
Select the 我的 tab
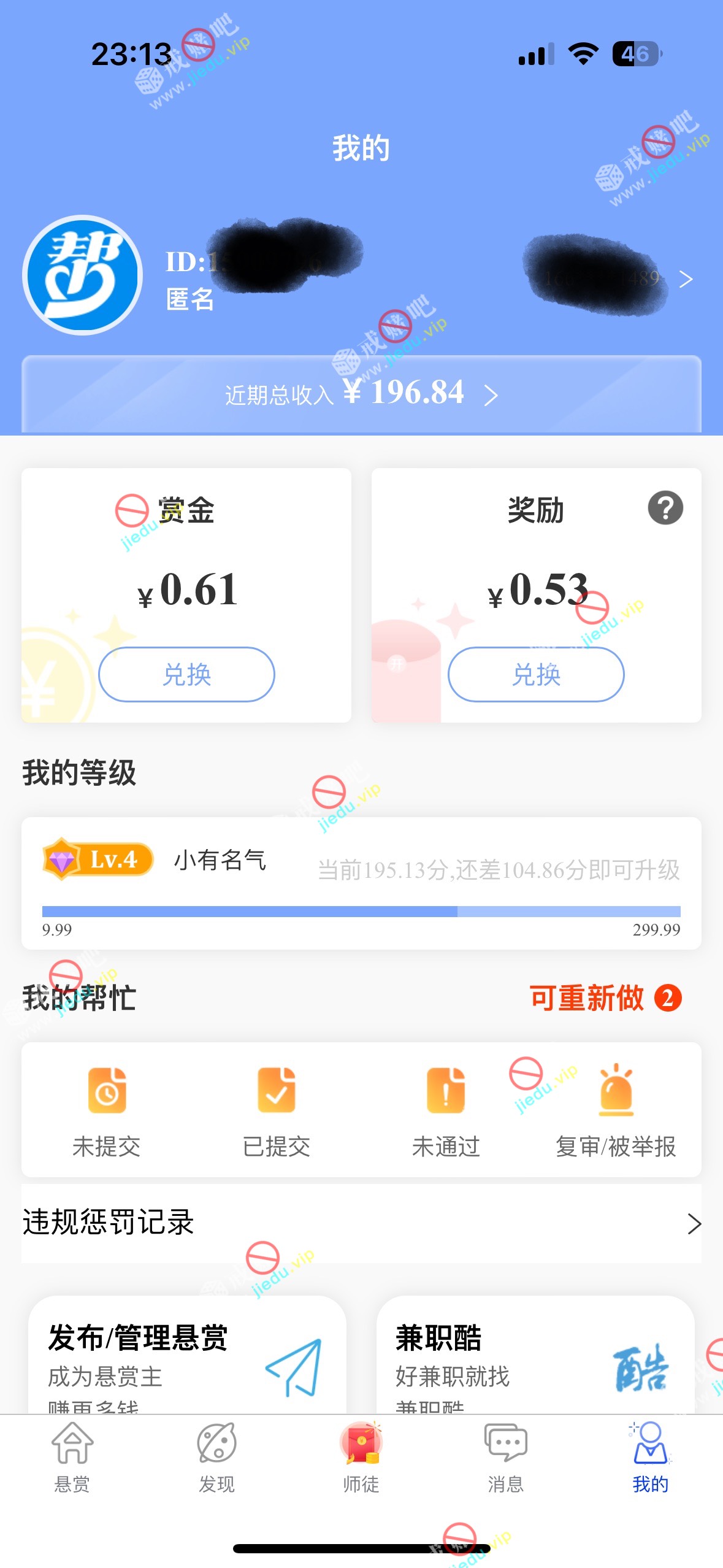point(650,1457)
